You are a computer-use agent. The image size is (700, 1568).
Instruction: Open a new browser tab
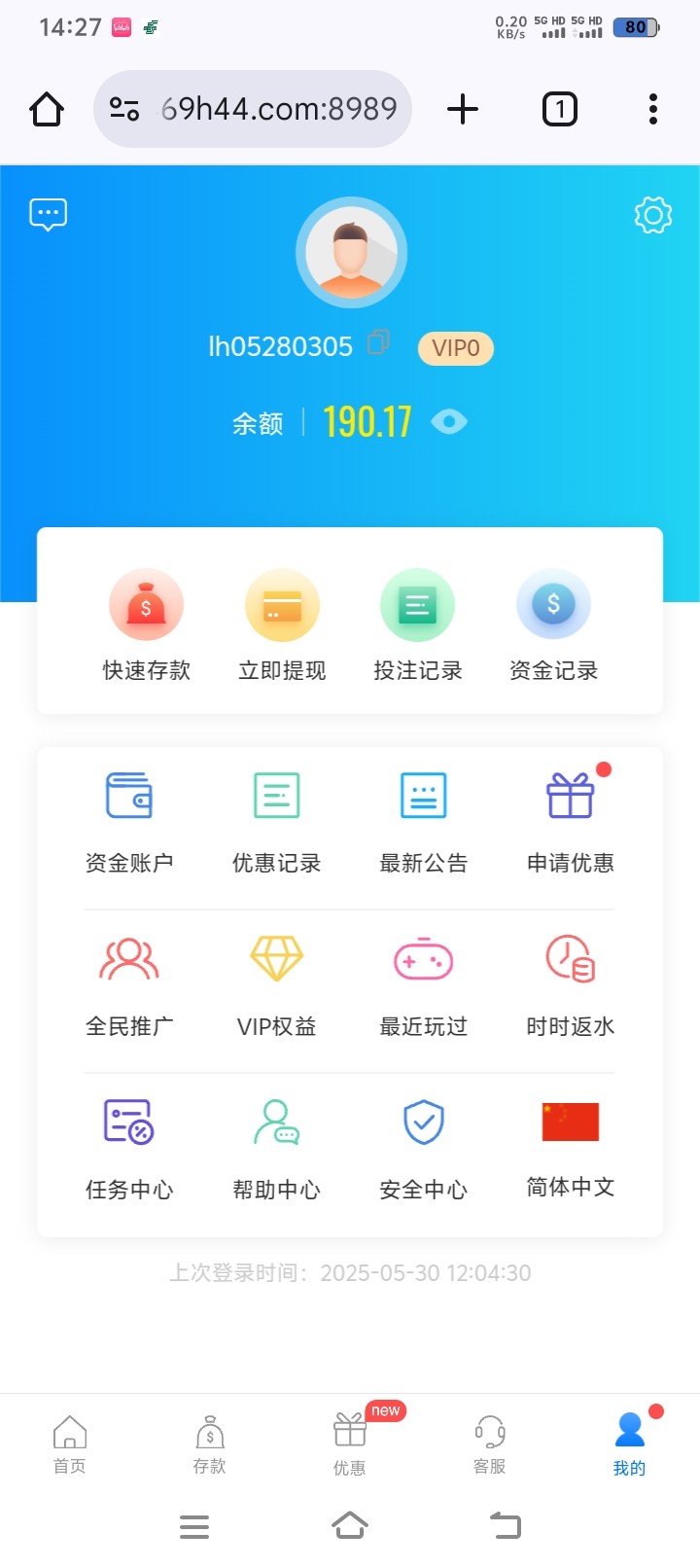(463, 109)
